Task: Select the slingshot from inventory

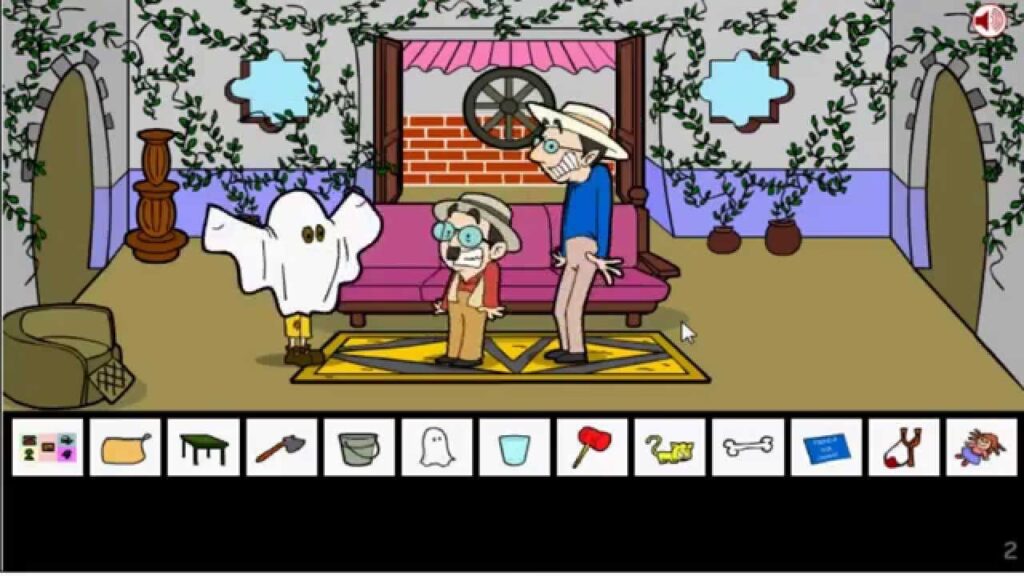Action: 903,447
